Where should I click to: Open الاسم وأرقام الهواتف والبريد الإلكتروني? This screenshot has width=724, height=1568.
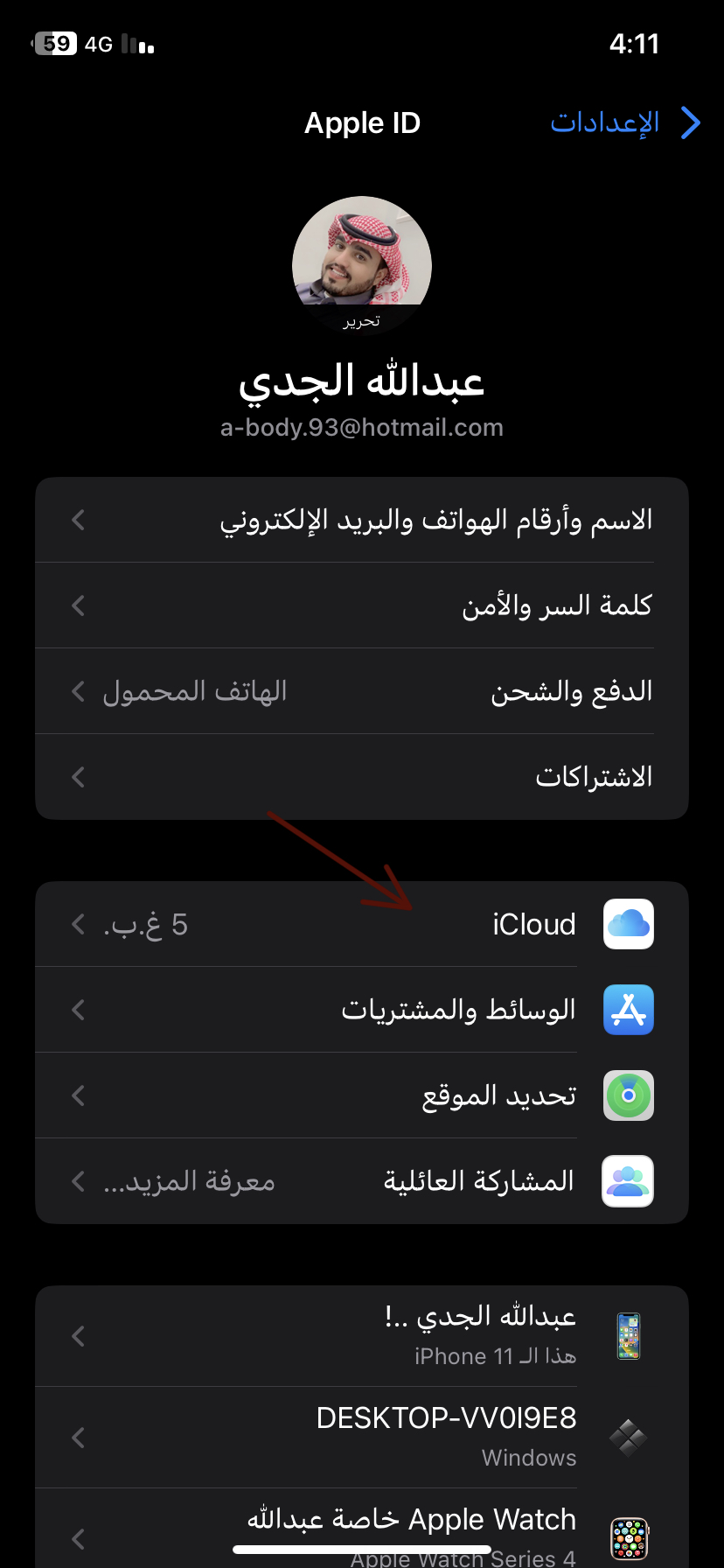tap(362, 520)
